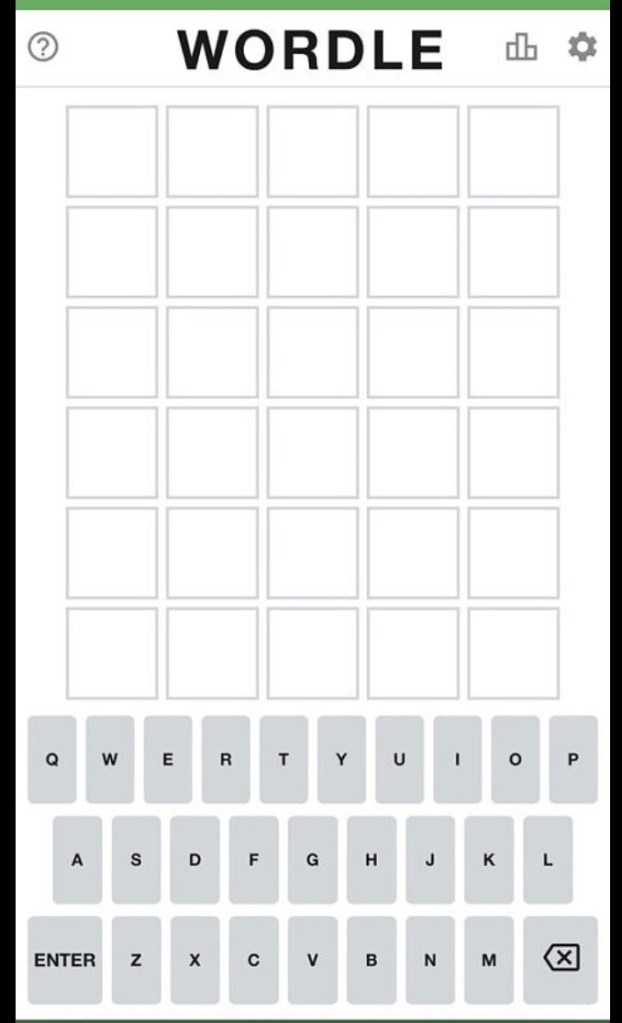Type the letter M
Screen dimensions: 622x1023
pos(489,960)
